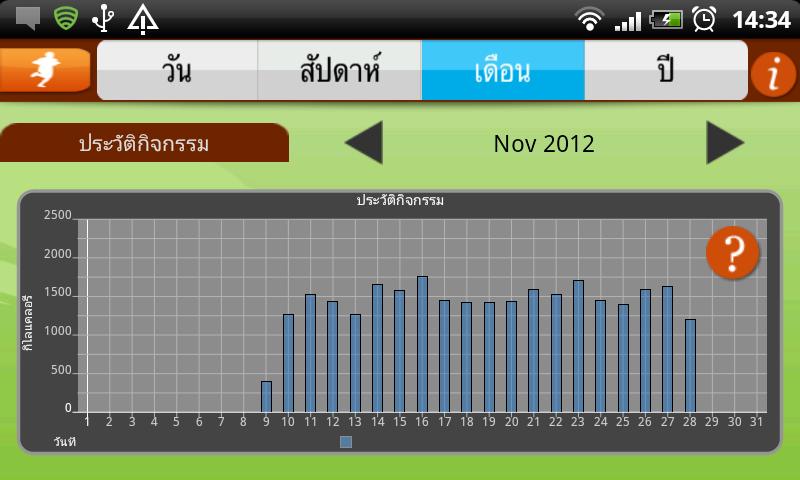Select the เดือน (month) tab

point(503,71)
